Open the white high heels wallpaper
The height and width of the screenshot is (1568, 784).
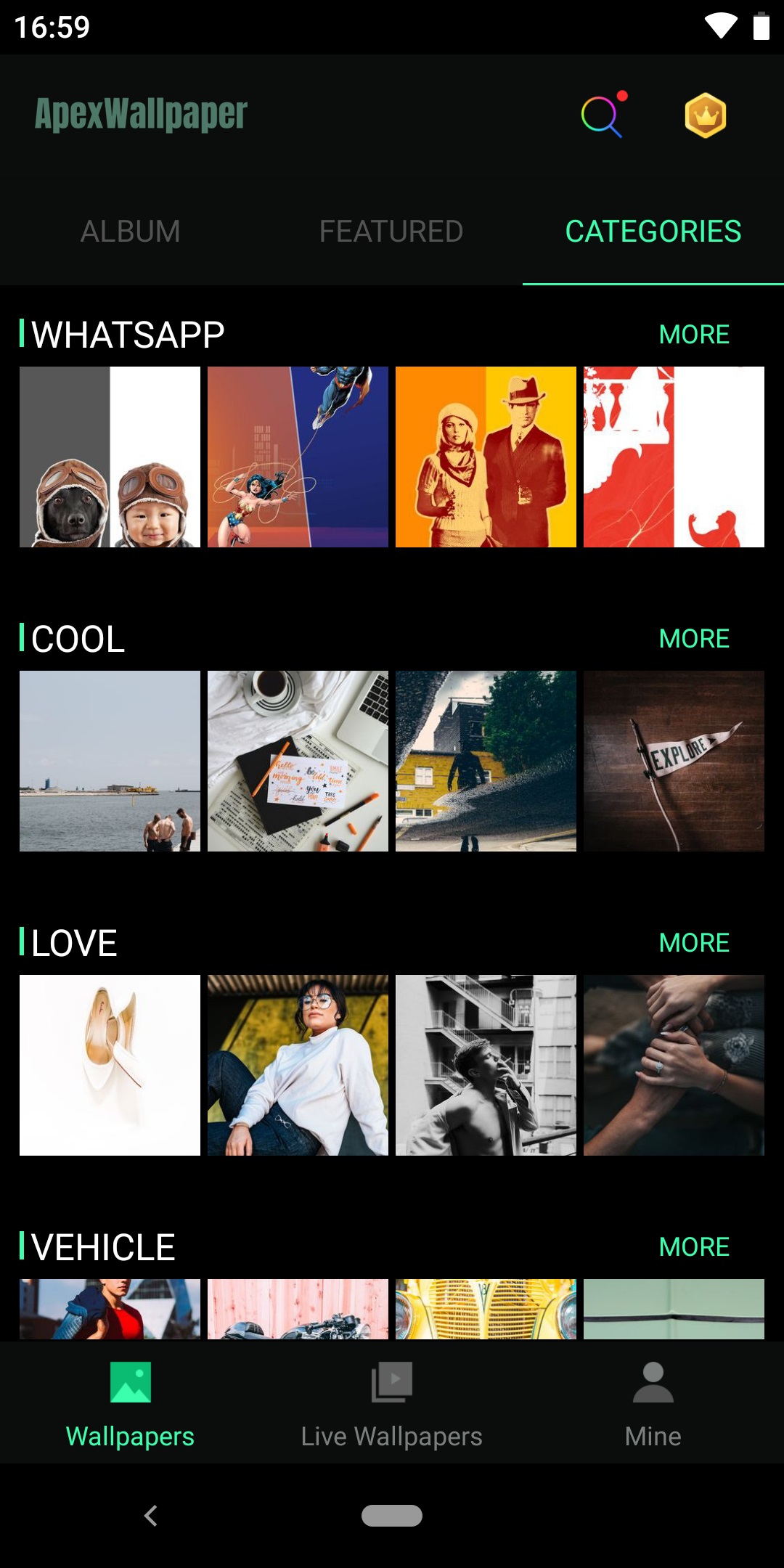(x=110, y=1065)
